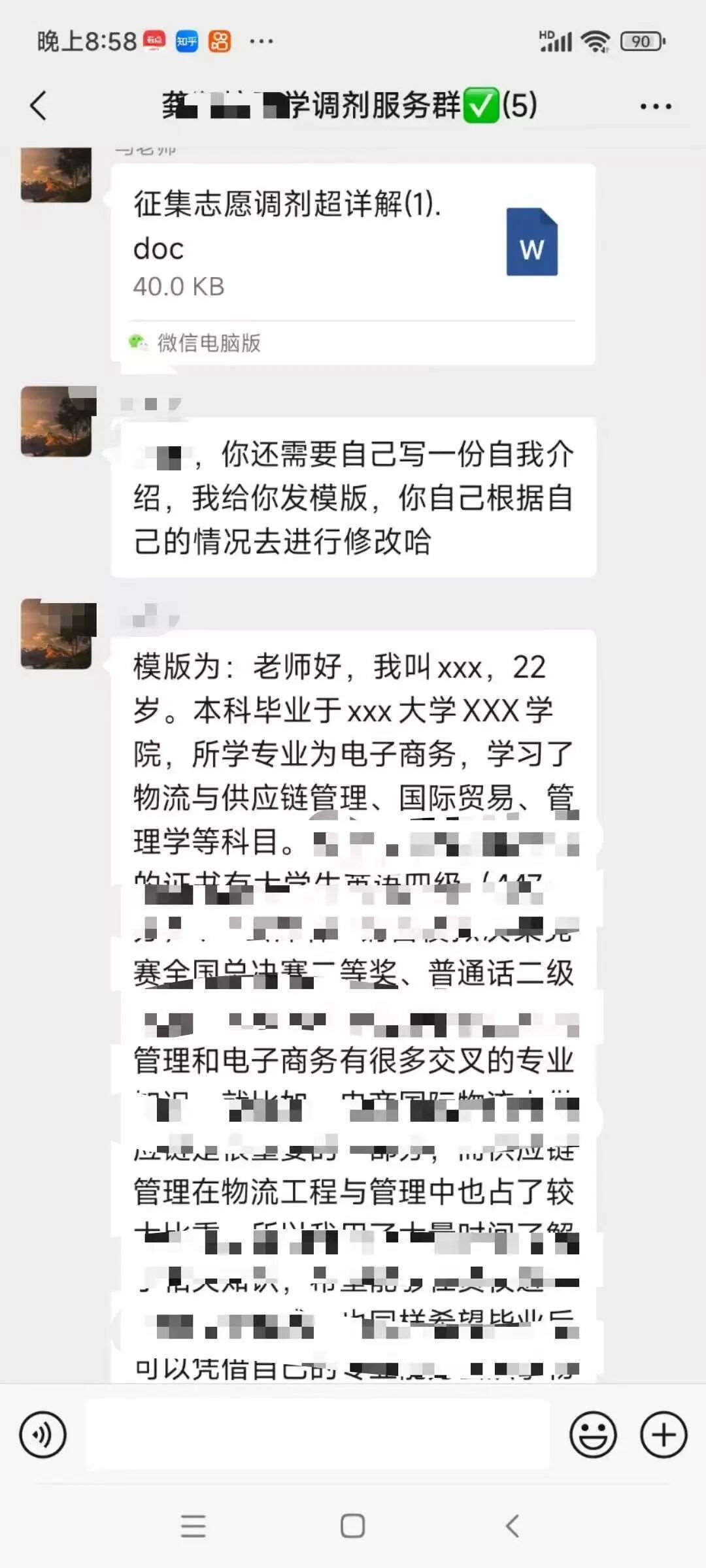Open the plus attachment menu
This screenshot has width=706, height=1568.
pos(664,1435)
